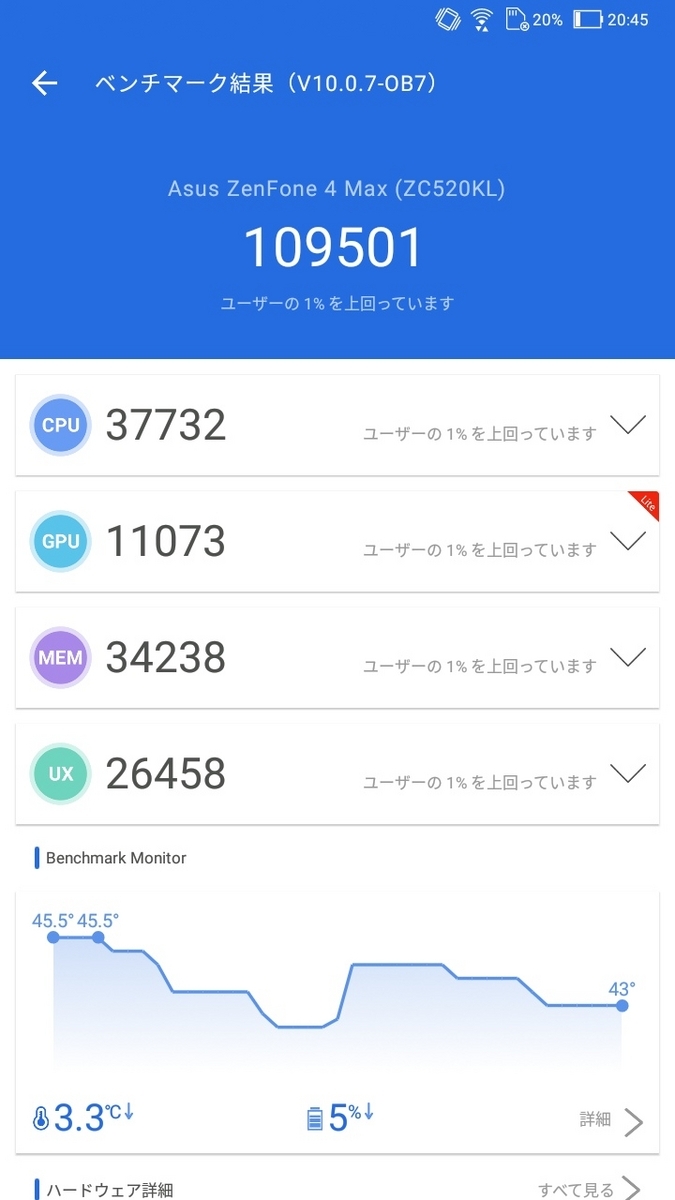Open すべて見る for hardware details
The width and height of the screenshot is (675, 1200).
point(588,1188)
